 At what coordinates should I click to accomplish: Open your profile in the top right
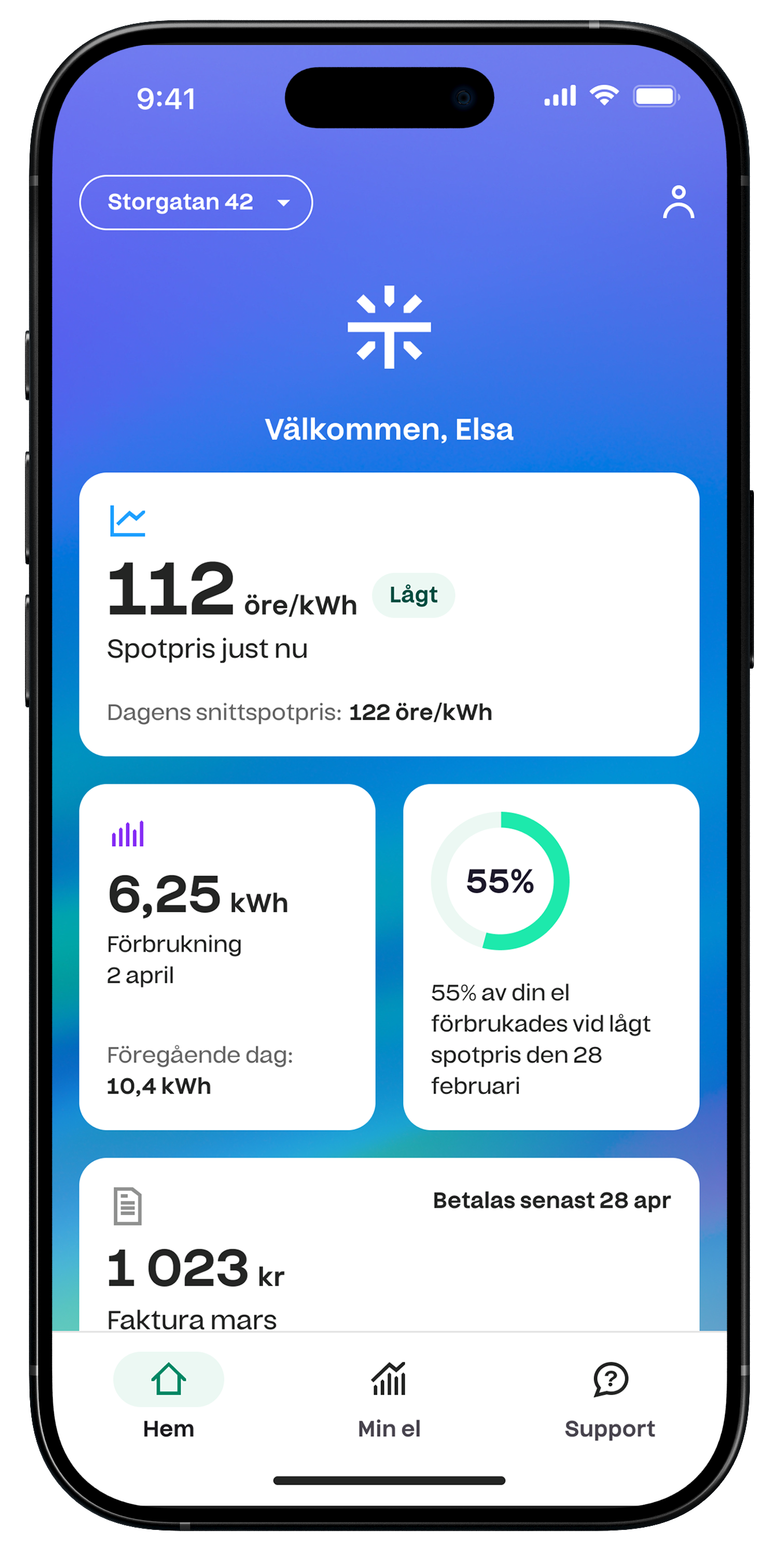[x=678, y=203]
